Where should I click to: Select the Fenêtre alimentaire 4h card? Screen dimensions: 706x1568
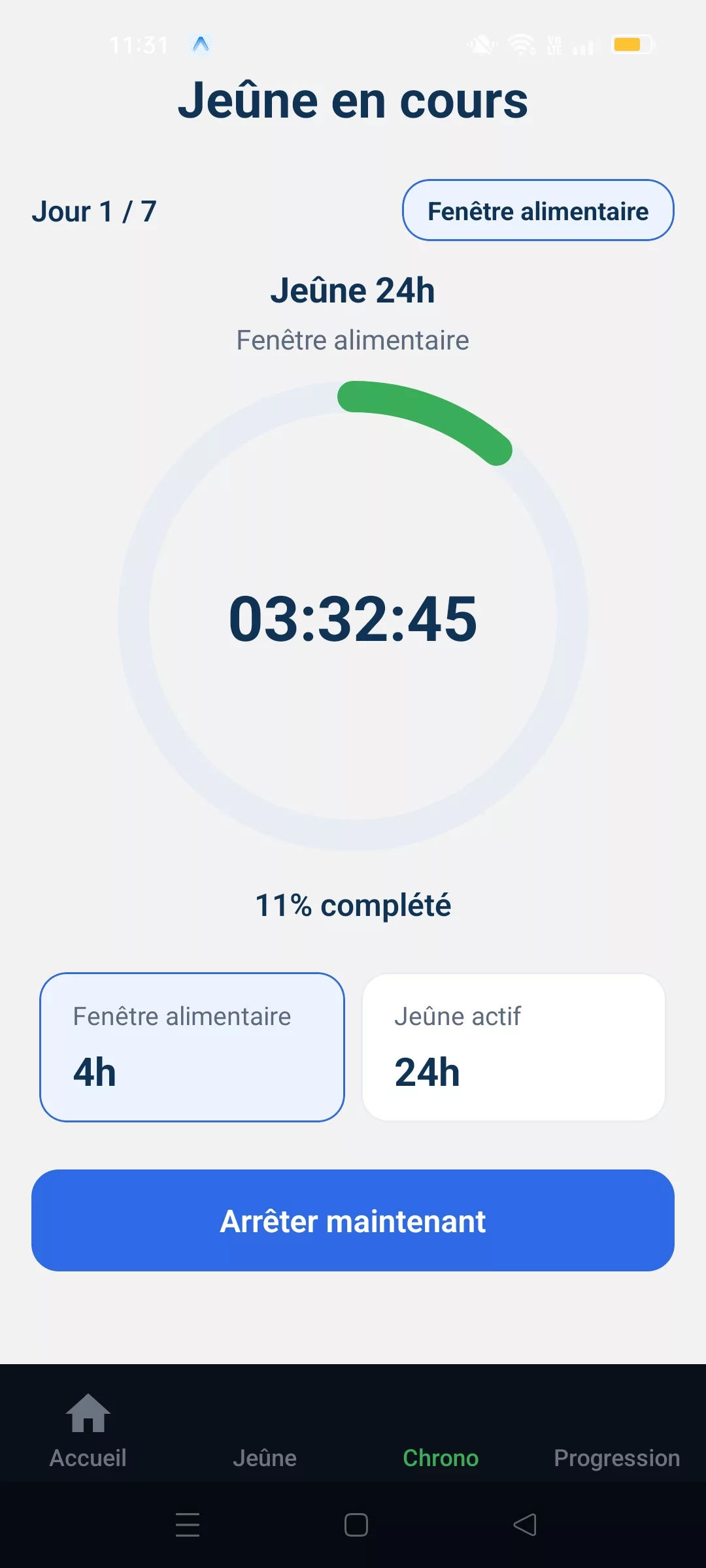[x=192, y=1047]
